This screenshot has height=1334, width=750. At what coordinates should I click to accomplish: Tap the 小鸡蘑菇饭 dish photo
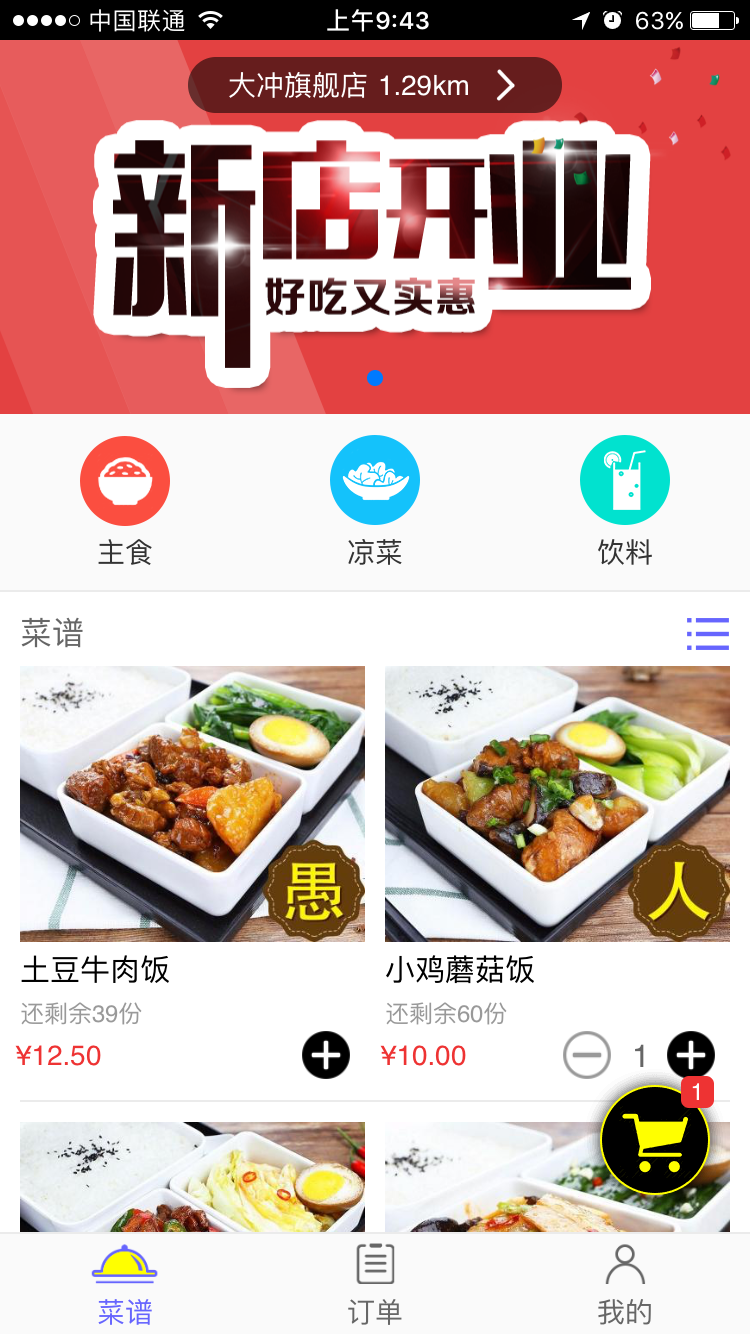pos(557,803)
